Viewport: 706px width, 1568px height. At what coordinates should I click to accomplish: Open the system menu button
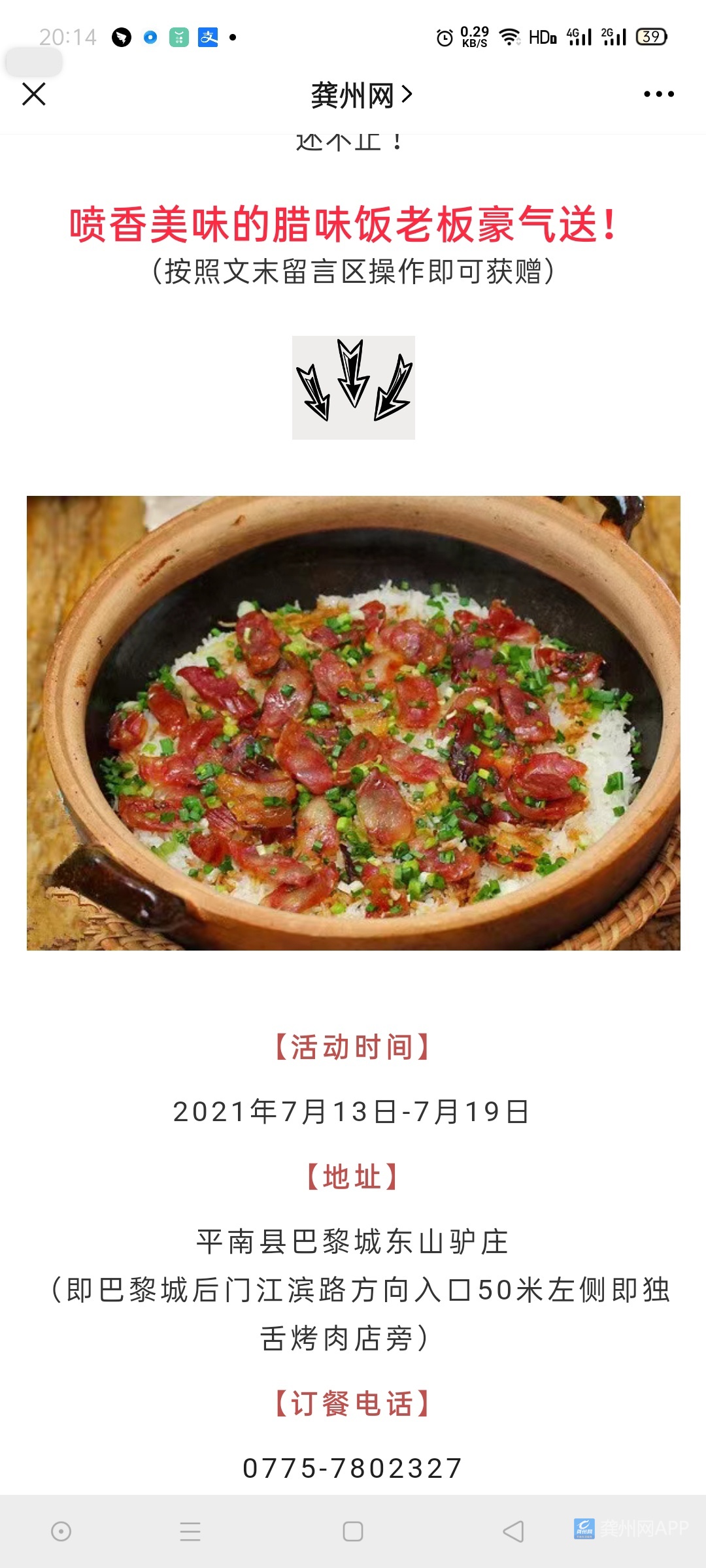tap(190, 1531)
